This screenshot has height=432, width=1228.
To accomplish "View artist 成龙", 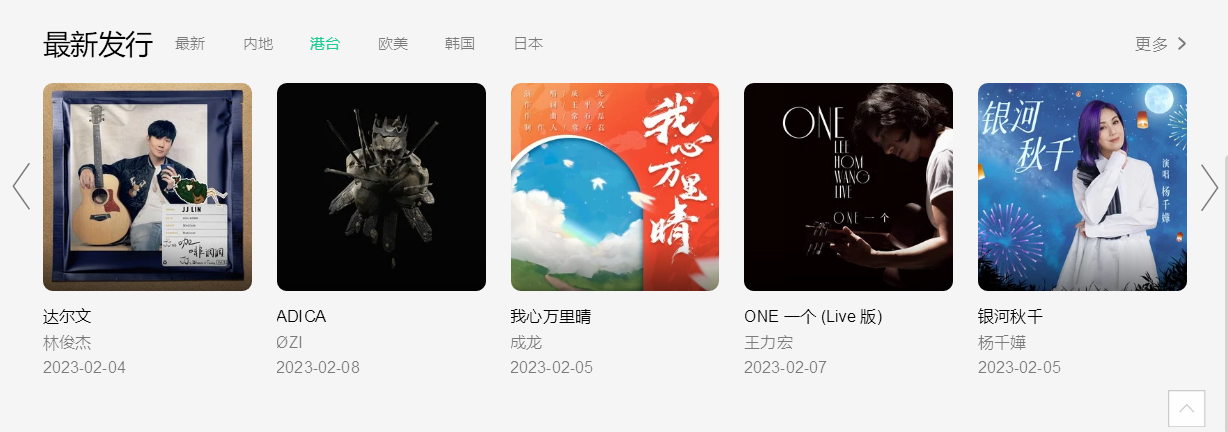I will (526, 342).
